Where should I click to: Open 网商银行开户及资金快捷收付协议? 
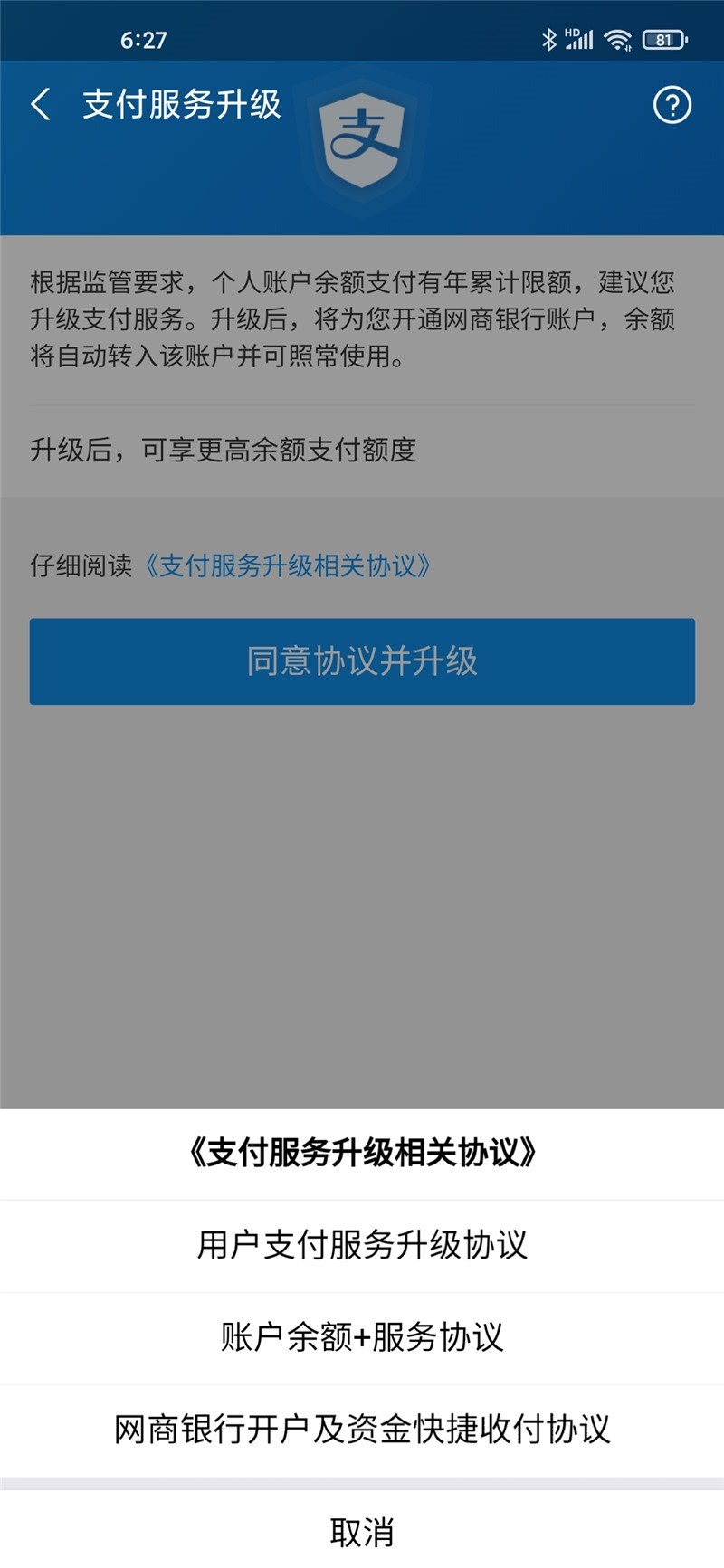coord(362,1430)
